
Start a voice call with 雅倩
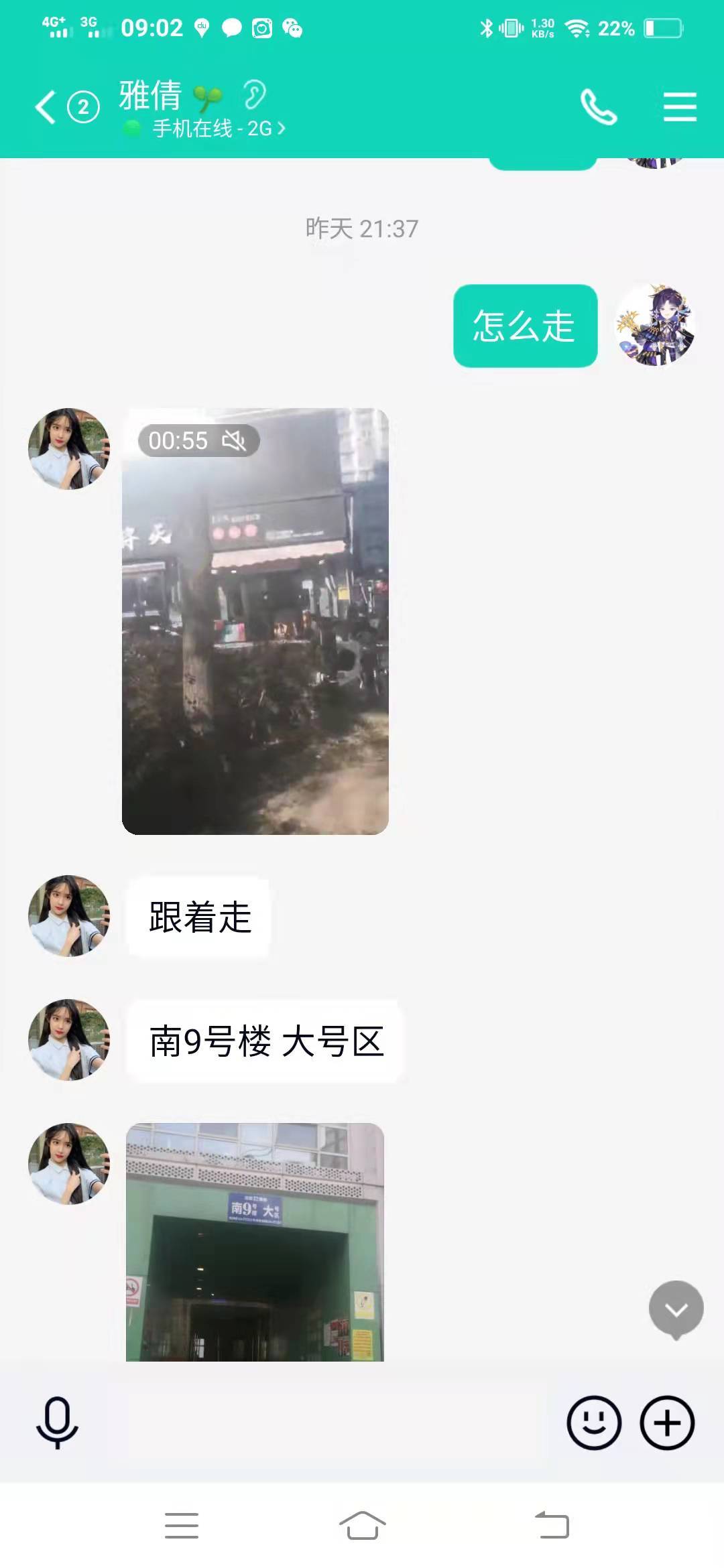point(598,107)
